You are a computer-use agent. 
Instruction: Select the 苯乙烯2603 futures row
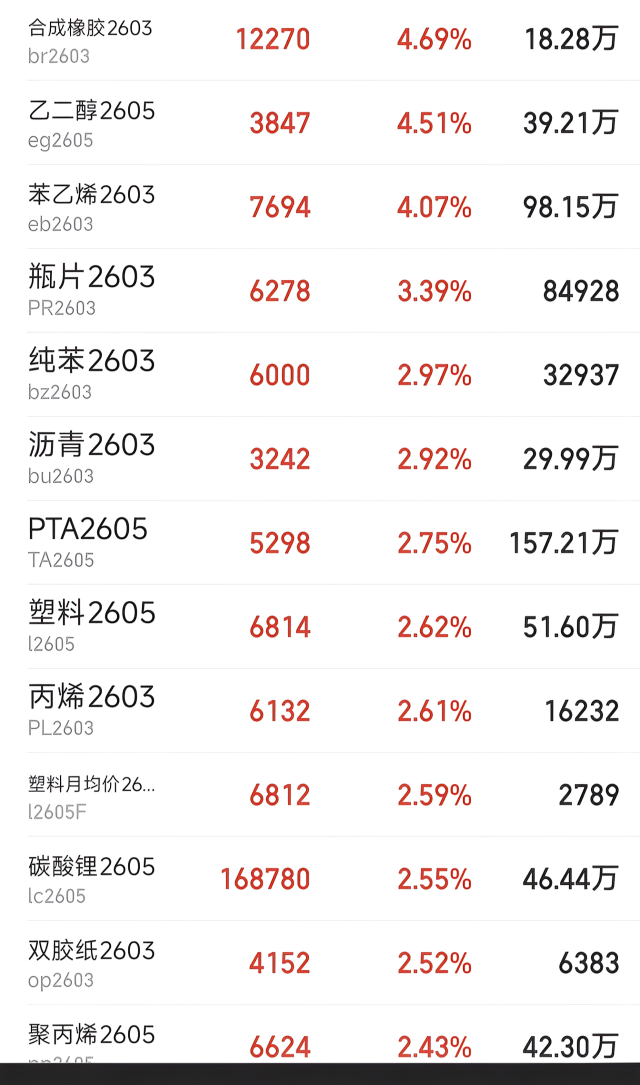pos(320,207)
